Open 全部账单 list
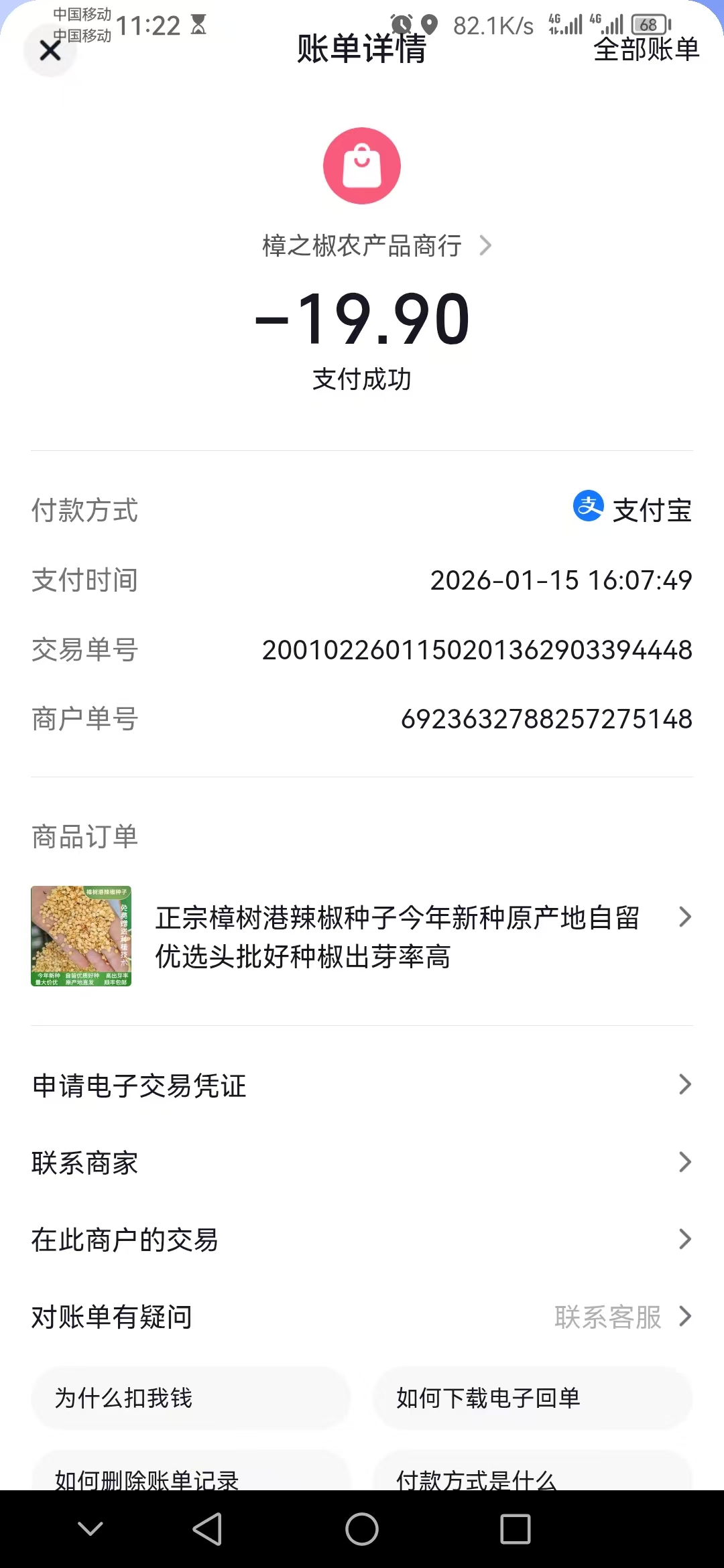The image size is (724, 1568). pos(646,50)
